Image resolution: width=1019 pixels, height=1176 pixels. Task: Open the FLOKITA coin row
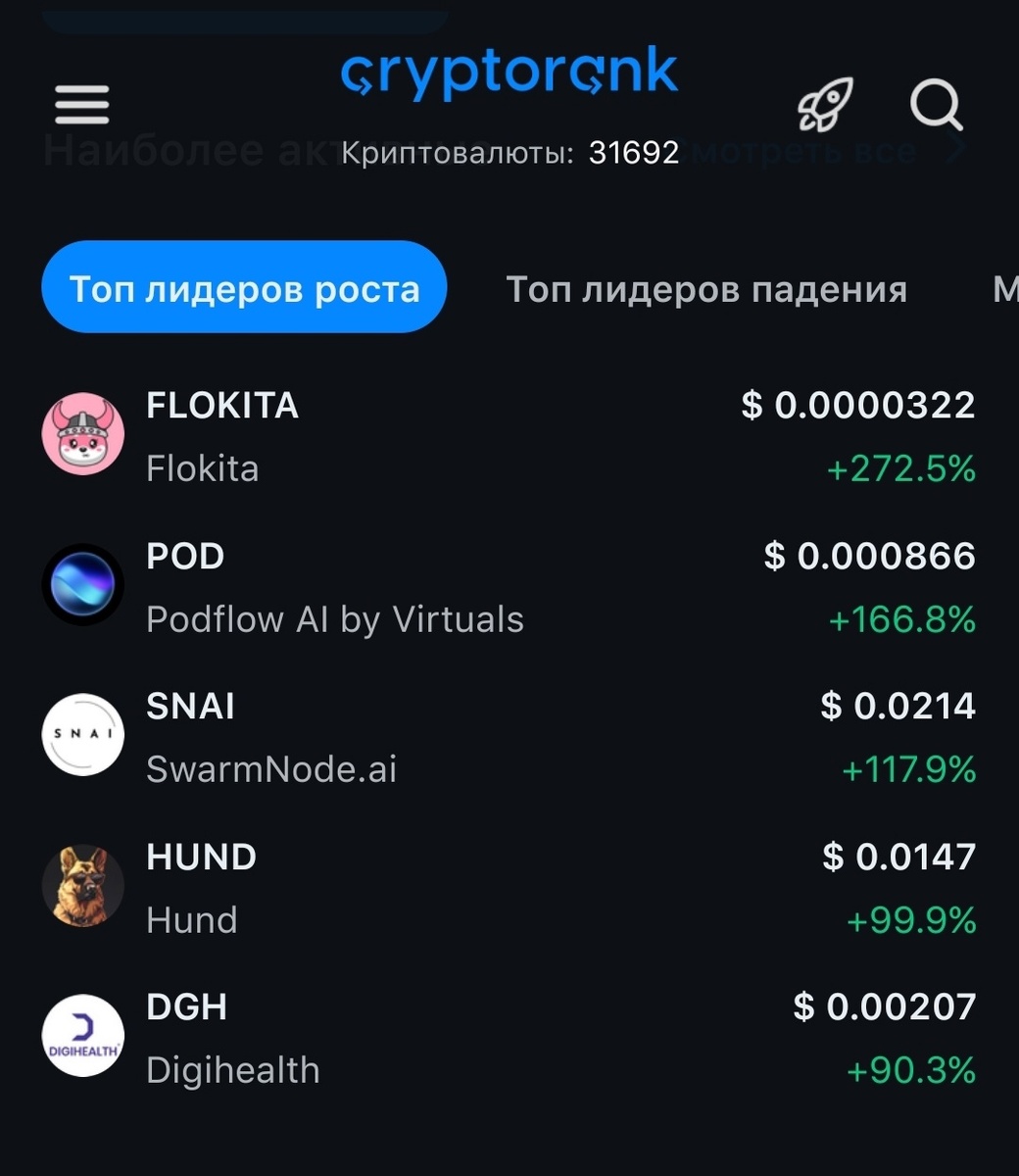[509, 435]
